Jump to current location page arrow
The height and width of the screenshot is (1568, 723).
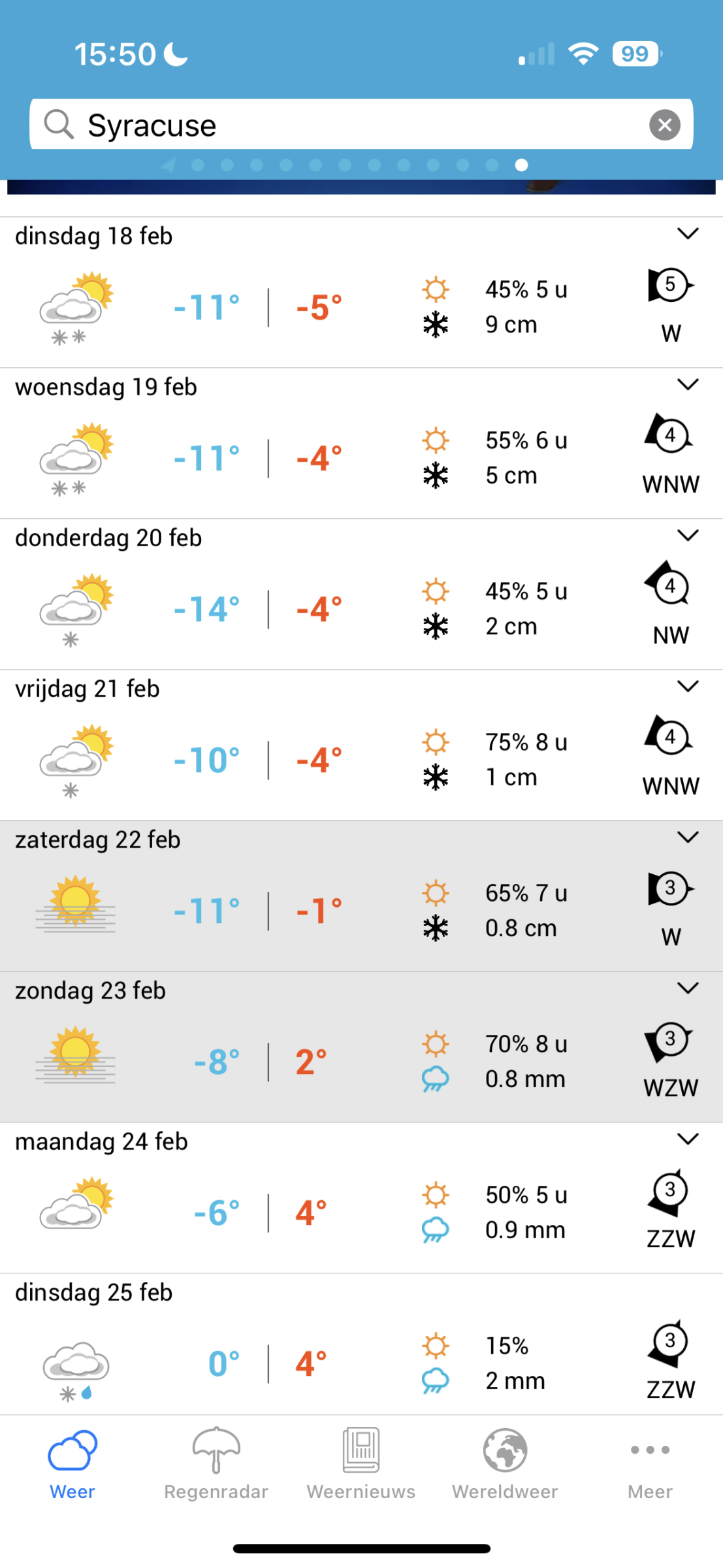click(x=168, y=165)
